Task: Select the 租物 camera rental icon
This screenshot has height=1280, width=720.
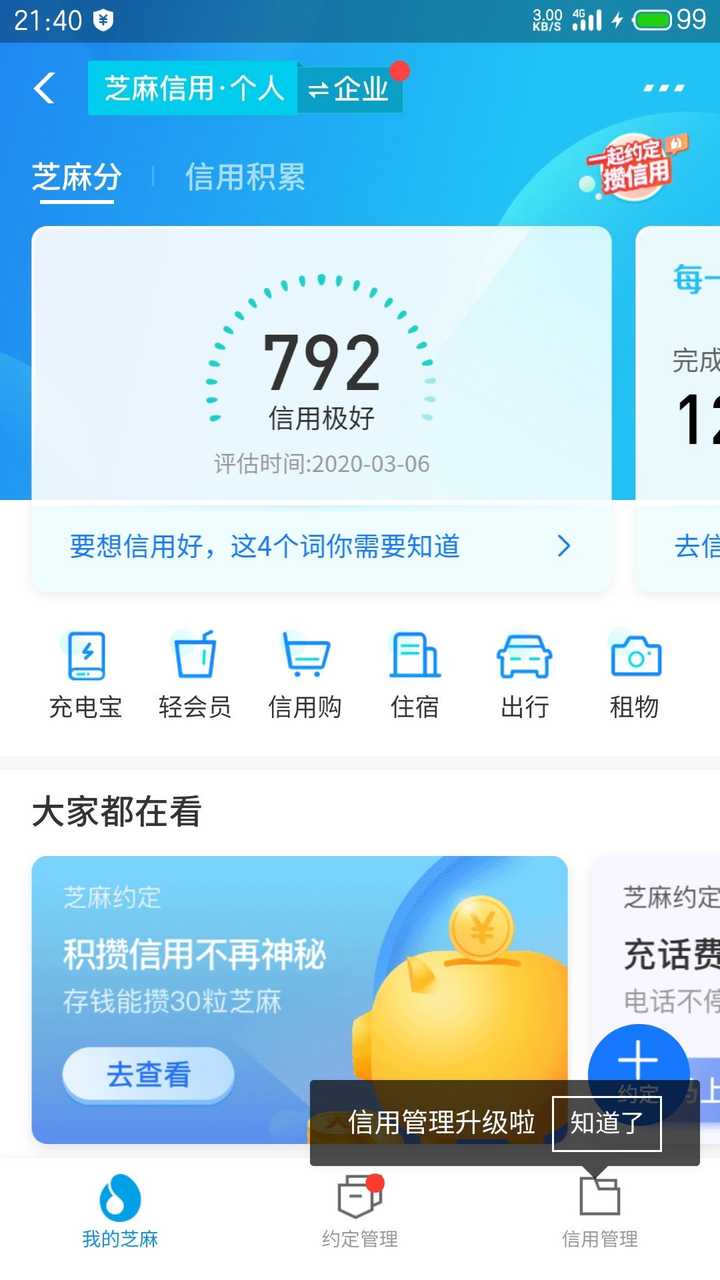Action: click(634, 670)
